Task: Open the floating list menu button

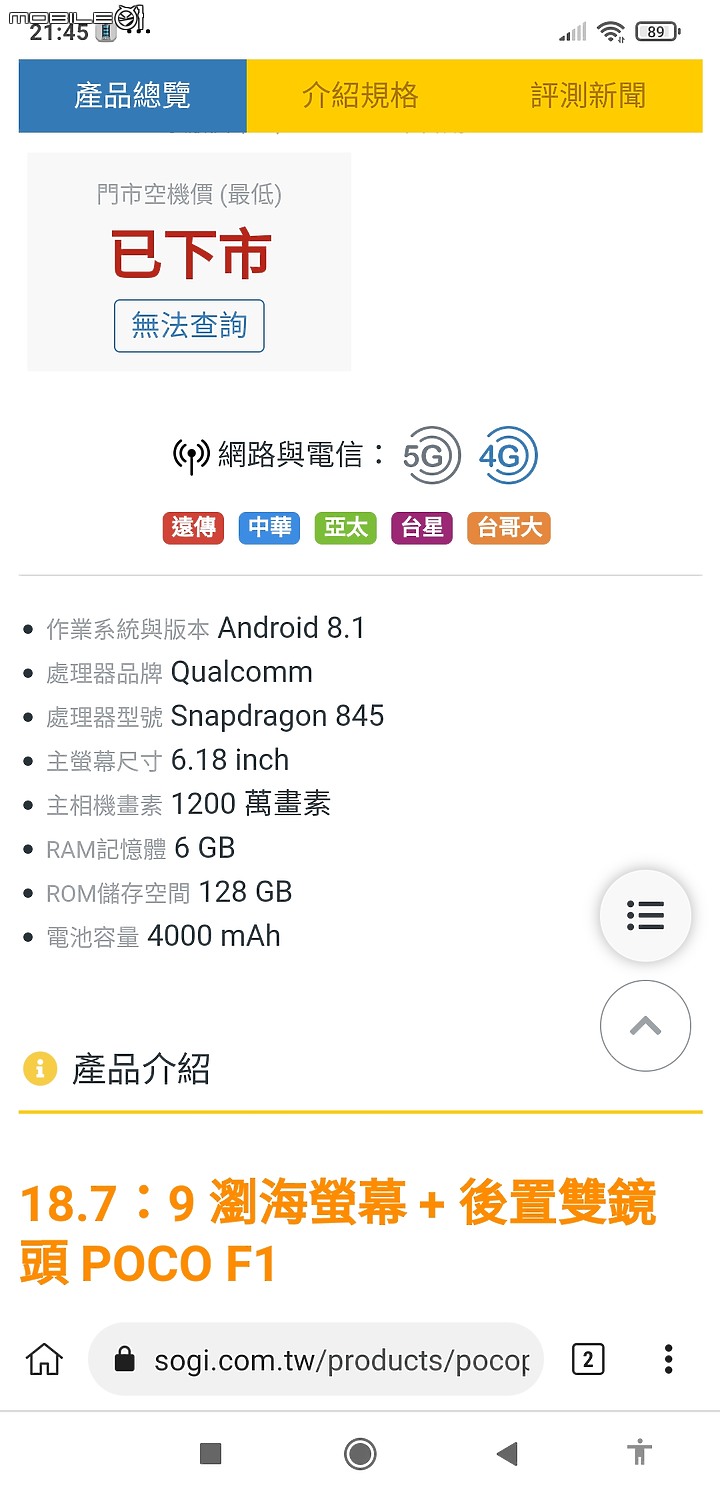Action: tap(646, 916)
